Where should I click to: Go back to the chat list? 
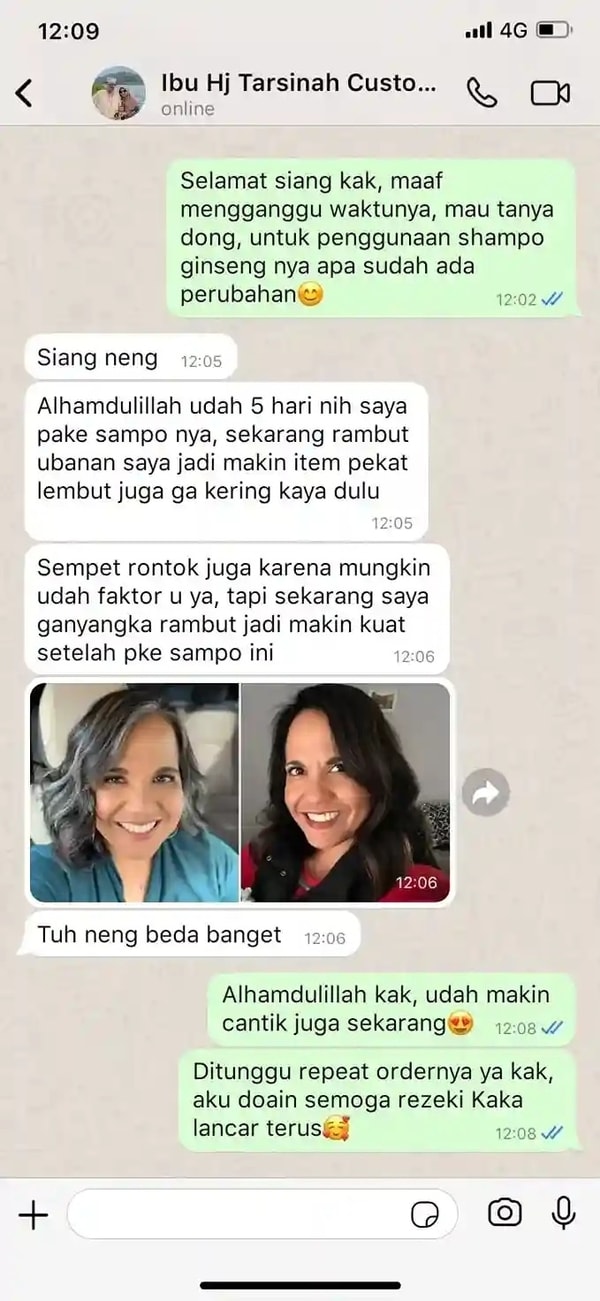(x=25, y=93)
